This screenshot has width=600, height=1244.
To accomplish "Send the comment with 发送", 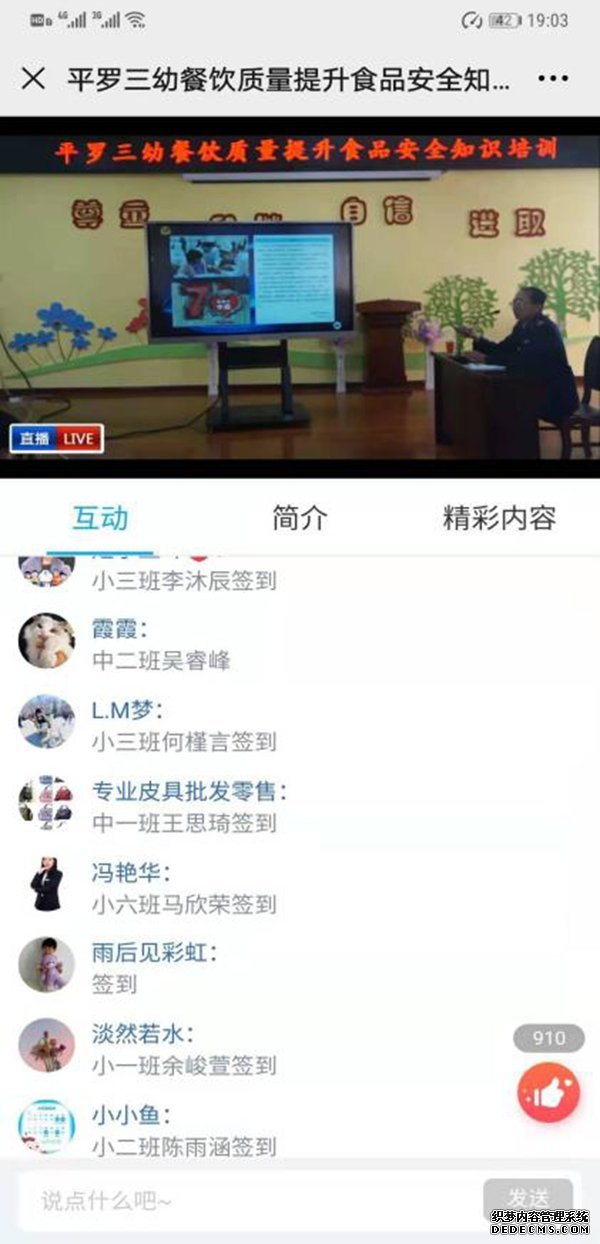I will (x=528, y=1198).
